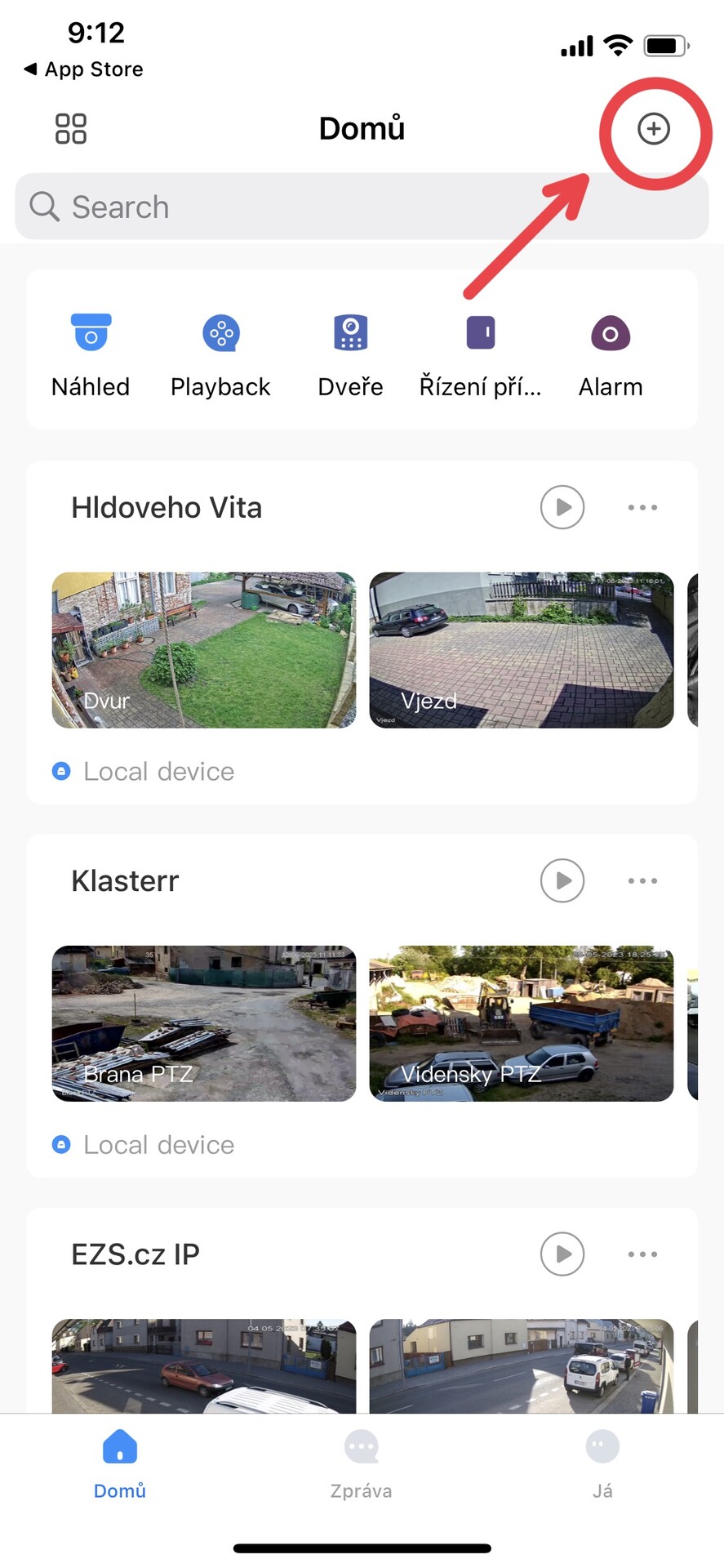View the Vidensky PTZ camera
This screenshot has height=1568, width=724.
coord(522,1023)
